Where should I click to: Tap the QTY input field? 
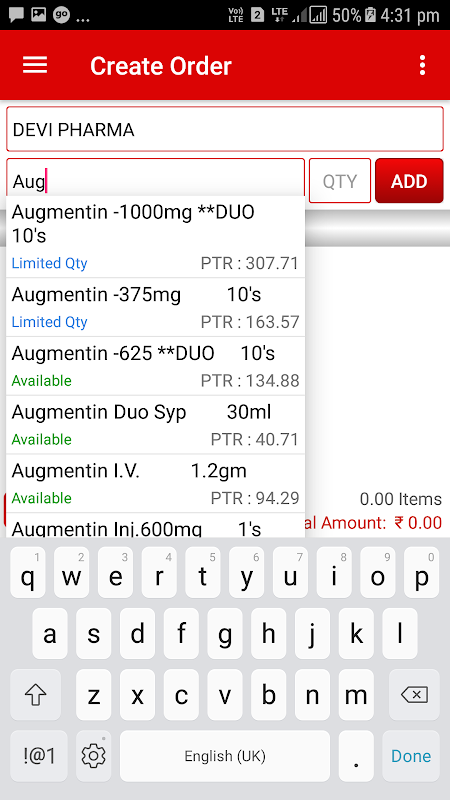point(340,181)
